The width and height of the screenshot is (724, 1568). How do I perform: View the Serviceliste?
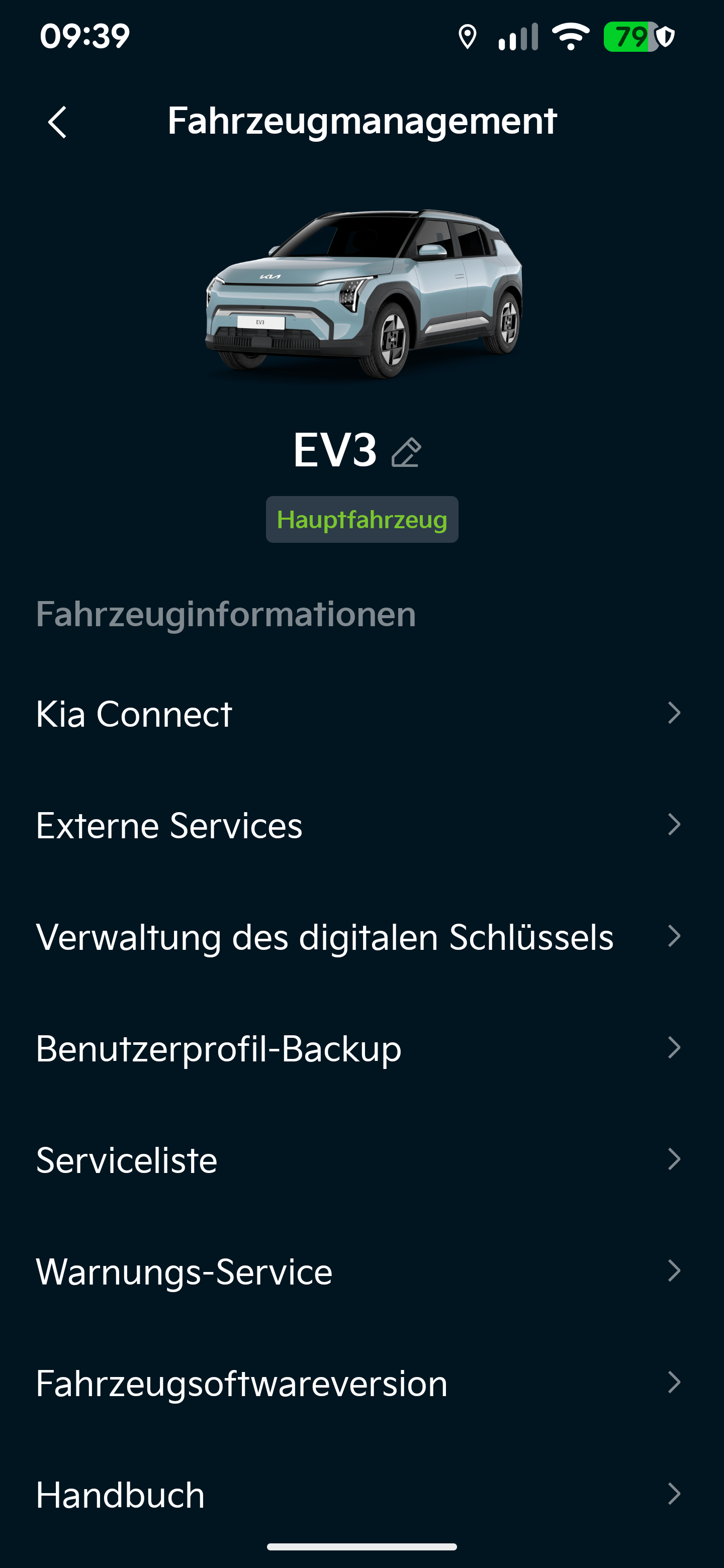click(361, 1159)
